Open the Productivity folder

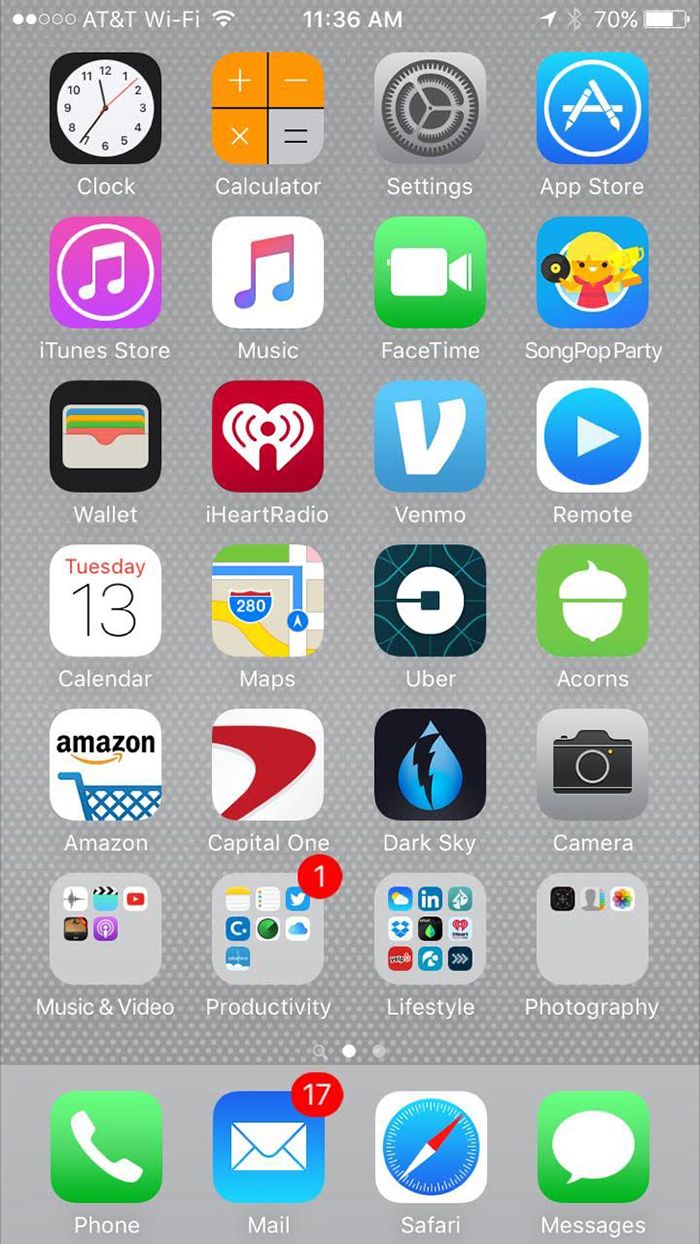coord(268,928)
